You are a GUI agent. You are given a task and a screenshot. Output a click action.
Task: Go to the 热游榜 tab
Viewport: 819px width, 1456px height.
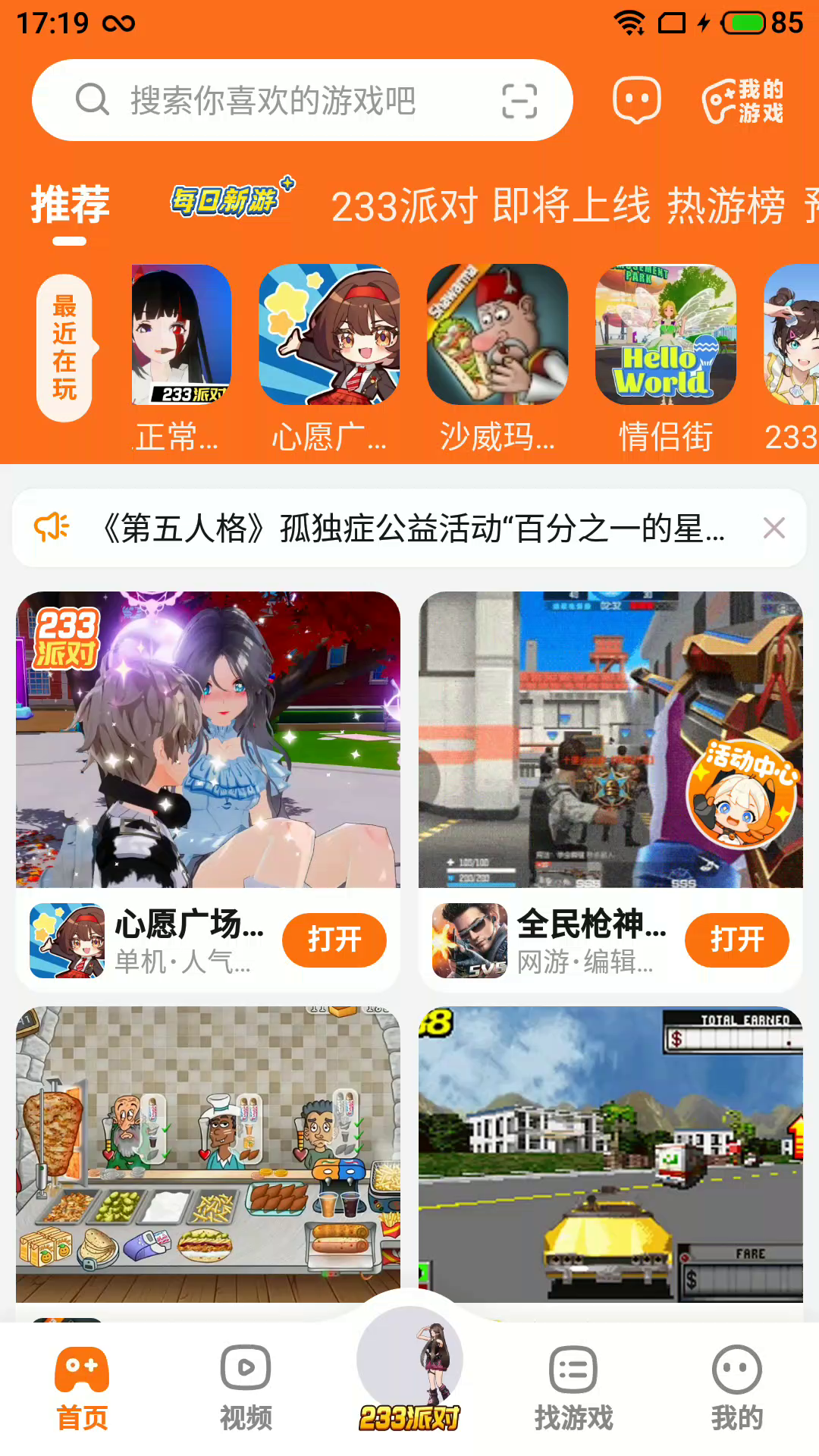pyautogui.click(x=726, y=206)
